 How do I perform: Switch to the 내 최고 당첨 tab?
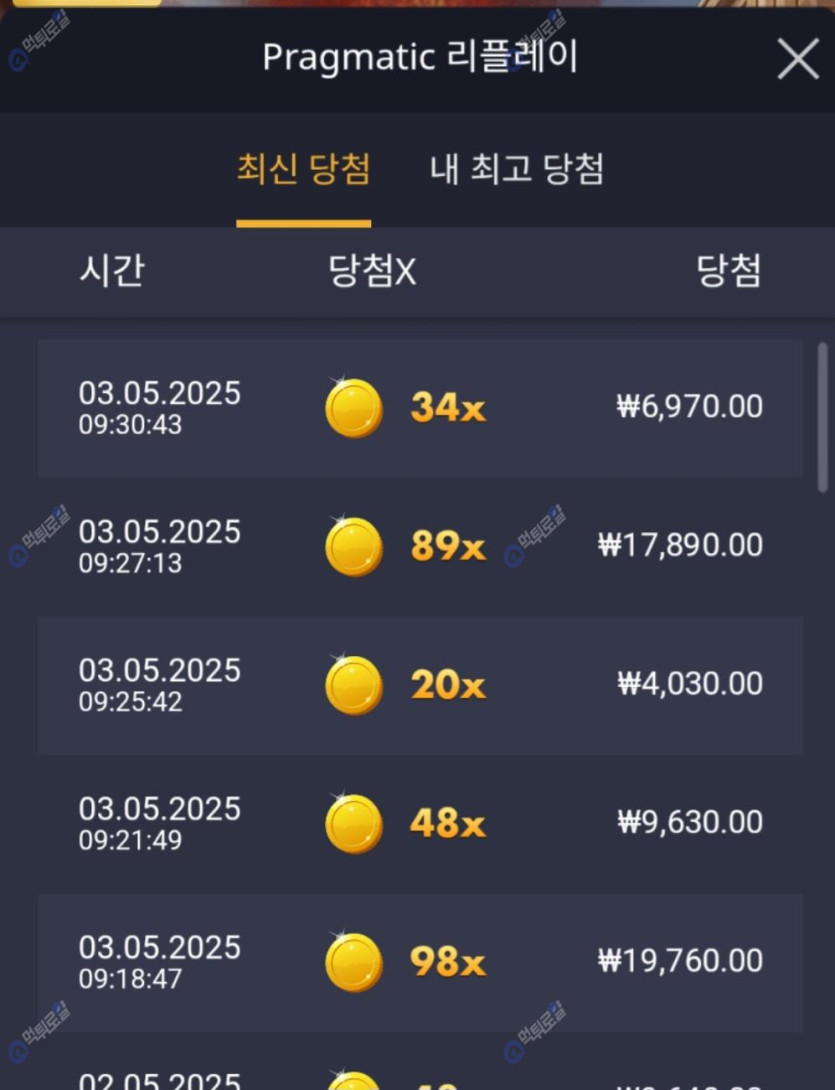click(516, 169)
